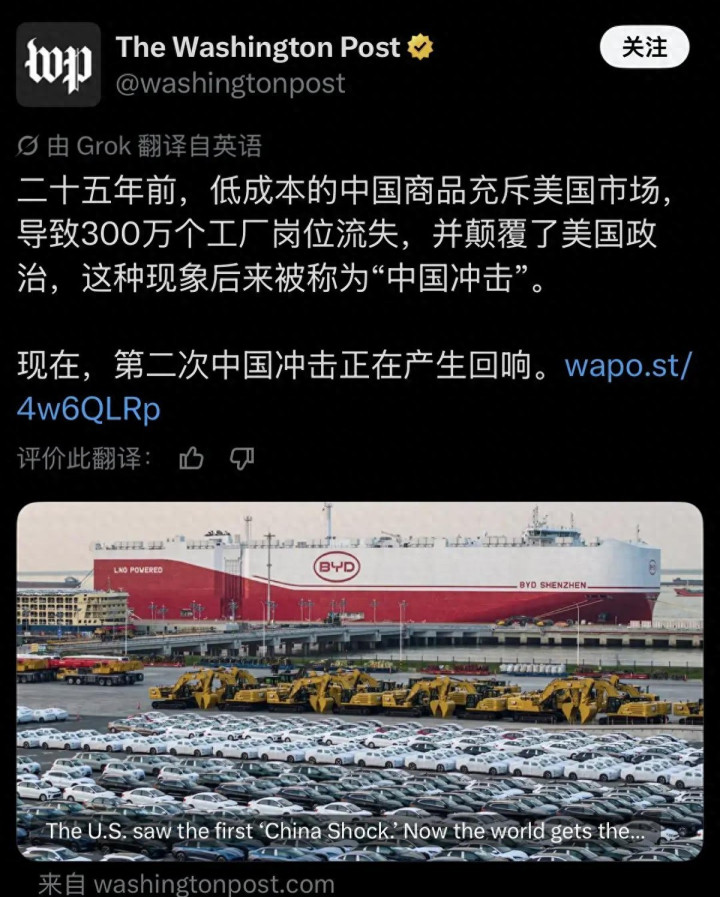Open the China Shock article card
Screen dimensions: 720x897
[360, 681]
